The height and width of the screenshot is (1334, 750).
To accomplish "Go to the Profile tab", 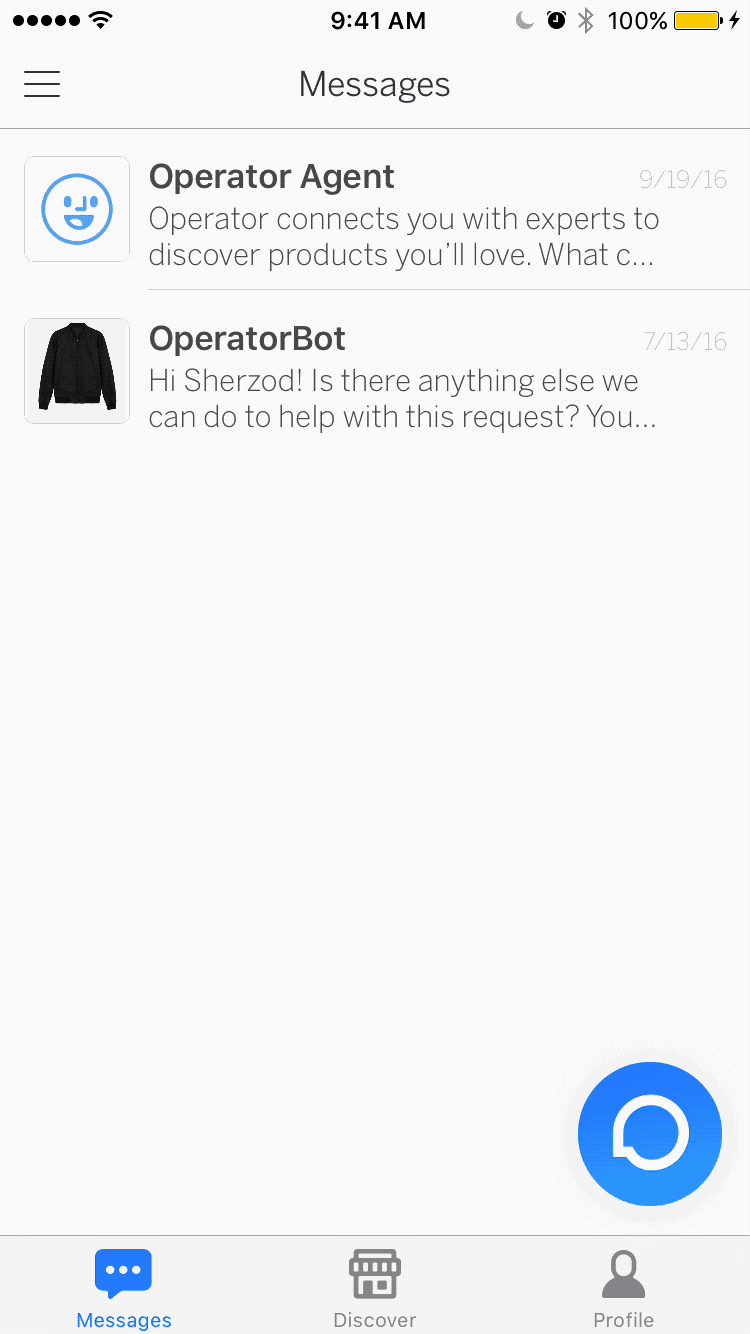I will point(624,1288).
